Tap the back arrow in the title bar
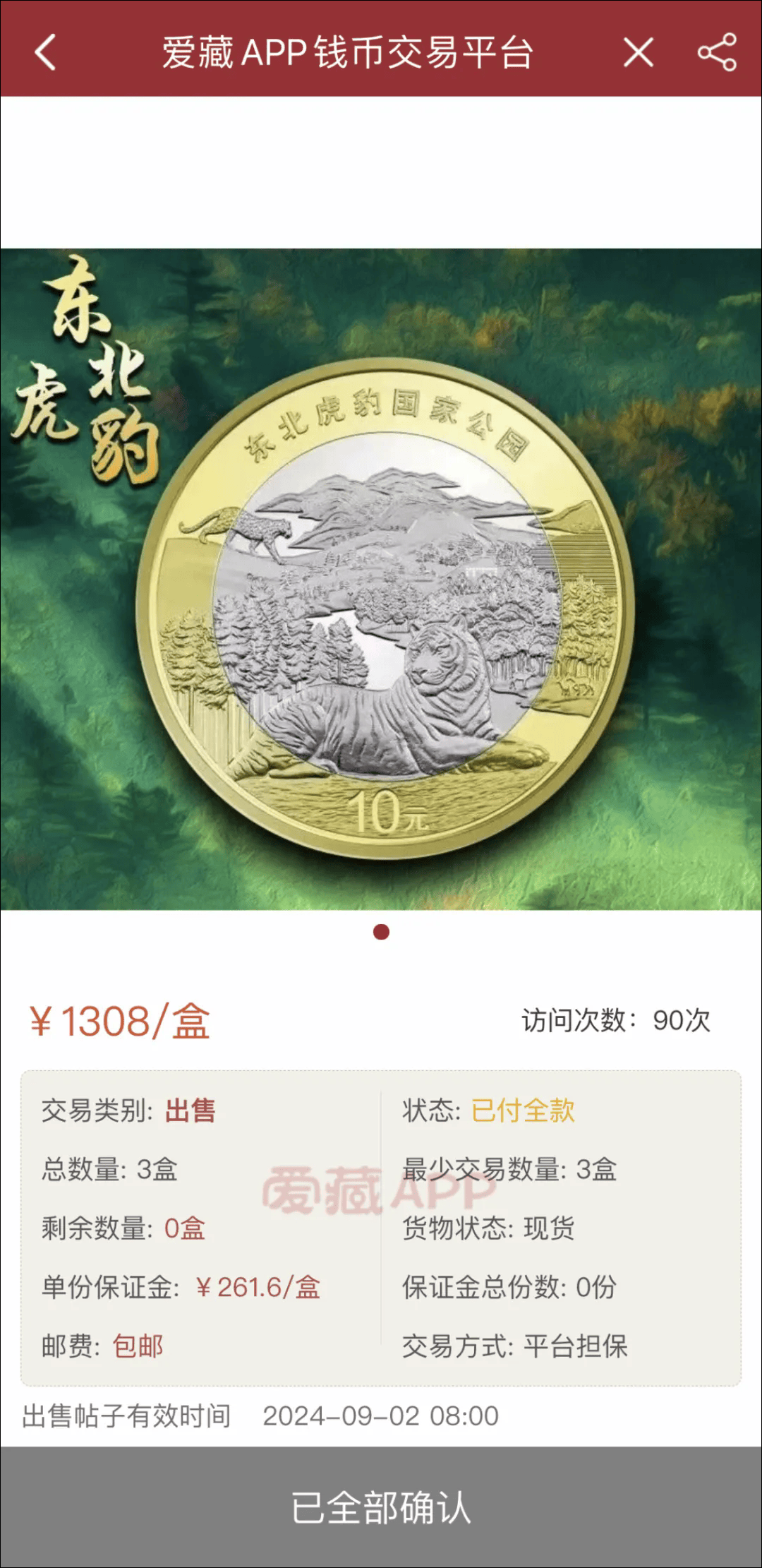Viewport: 762px width, 1568px height. 44,53
